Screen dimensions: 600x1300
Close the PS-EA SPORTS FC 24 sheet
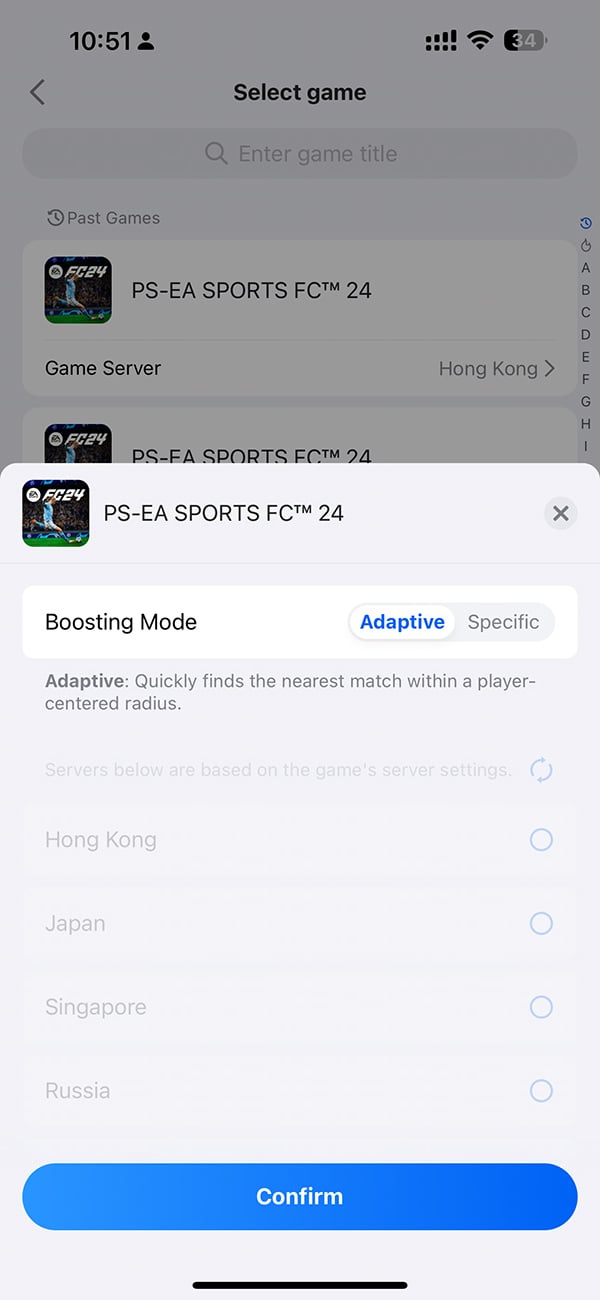[560, 513]
